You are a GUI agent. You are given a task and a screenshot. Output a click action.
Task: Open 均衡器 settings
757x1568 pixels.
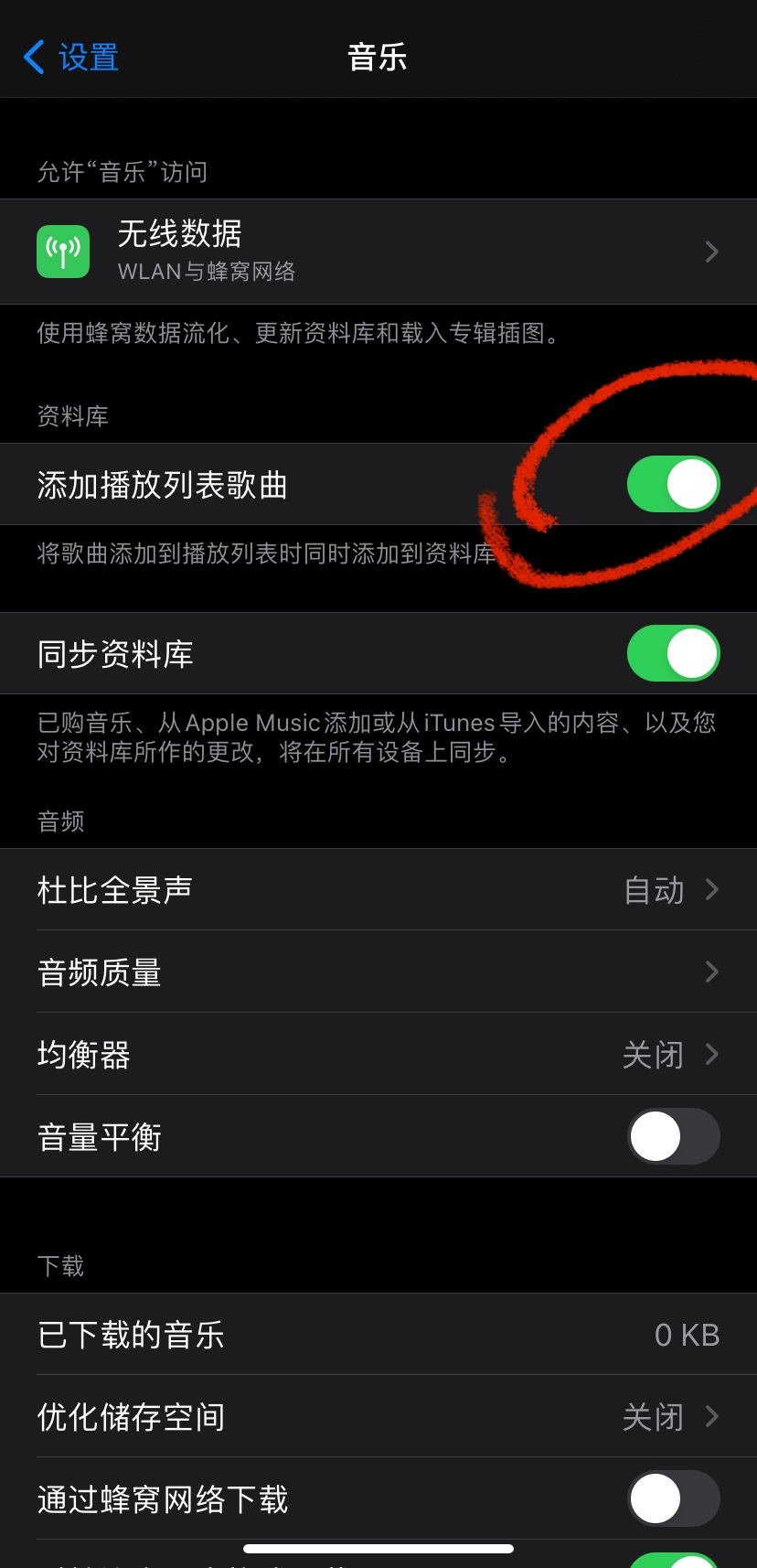(378, 1054)
